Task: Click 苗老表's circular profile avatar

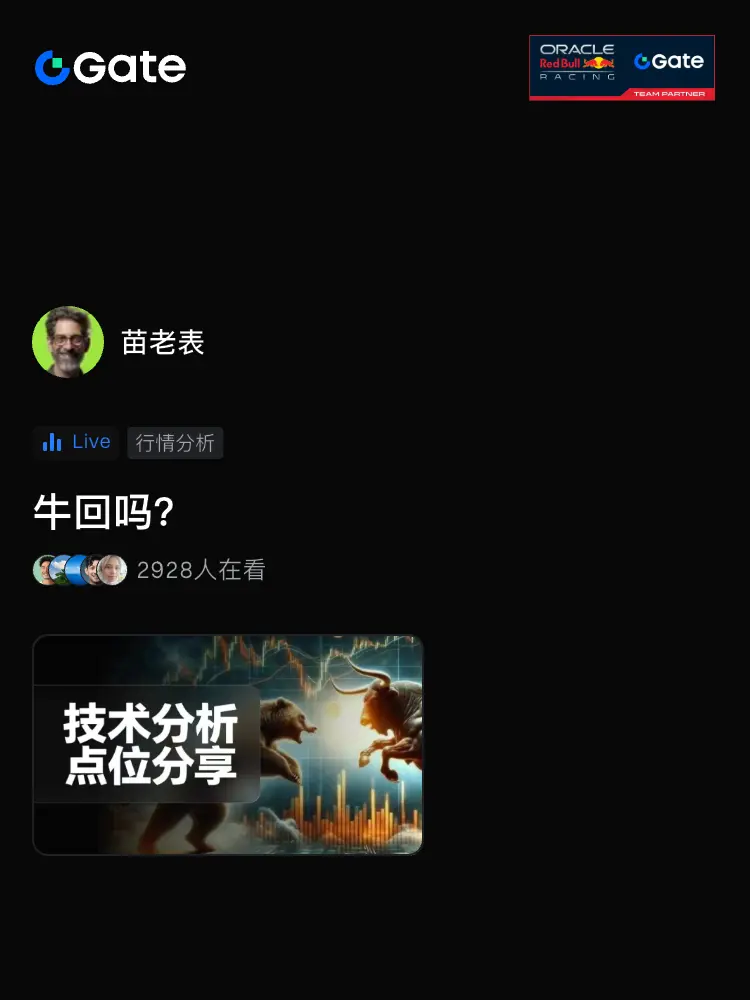Action: pyautogui.click(x=68, y=341)
